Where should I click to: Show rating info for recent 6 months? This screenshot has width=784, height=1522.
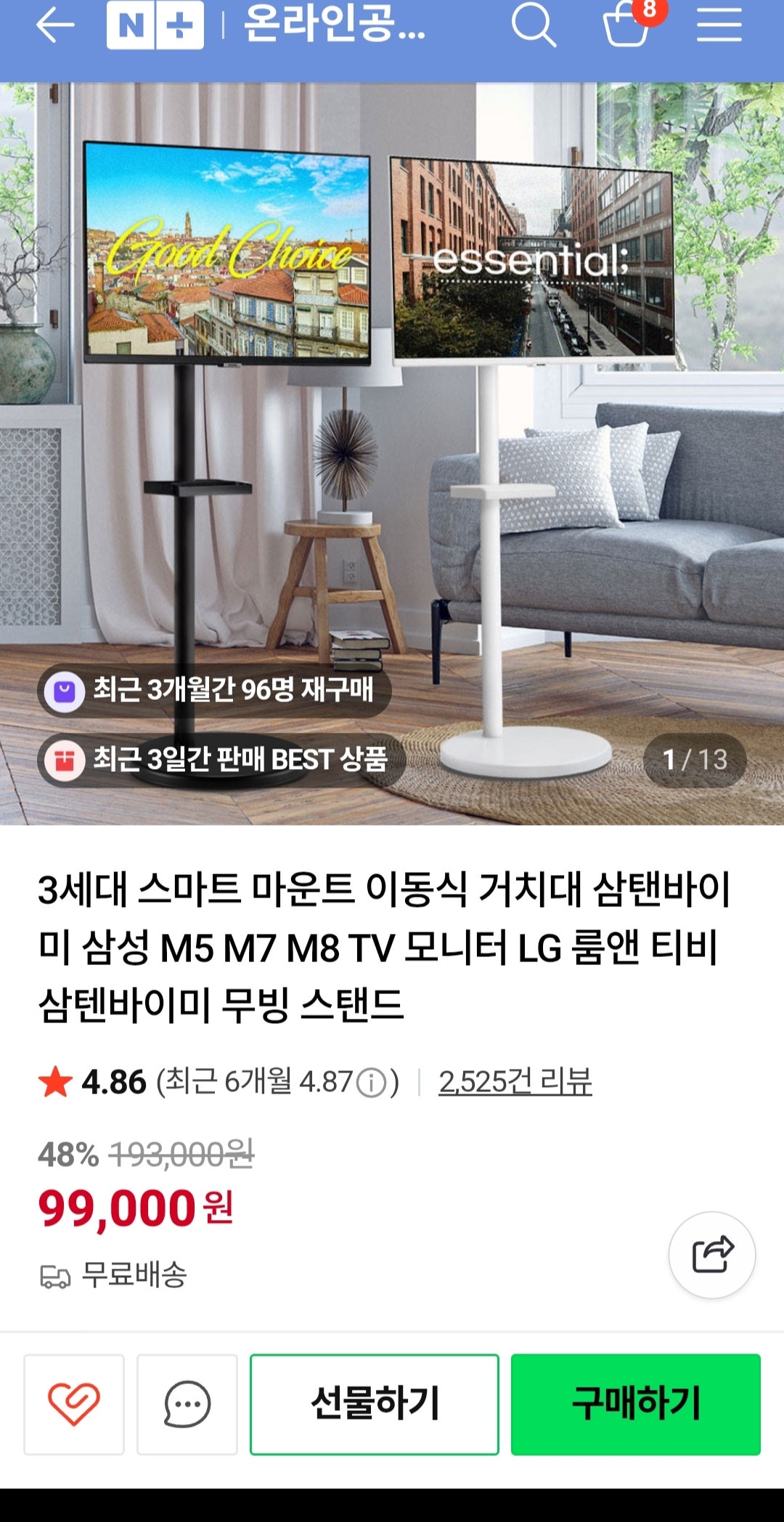click(x=372, y=1083)
